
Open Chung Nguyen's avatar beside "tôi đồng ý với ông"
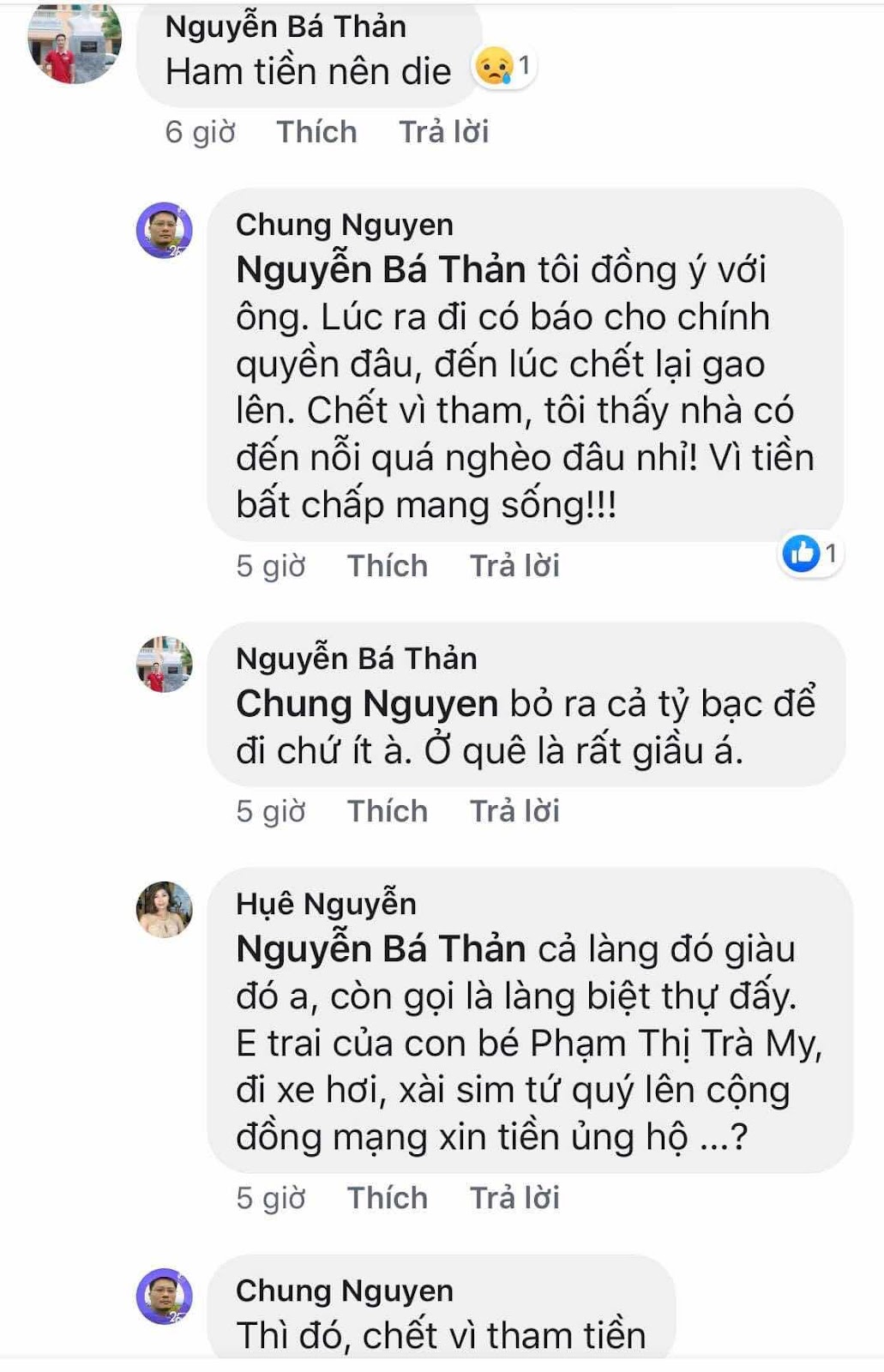pos(165,230)
